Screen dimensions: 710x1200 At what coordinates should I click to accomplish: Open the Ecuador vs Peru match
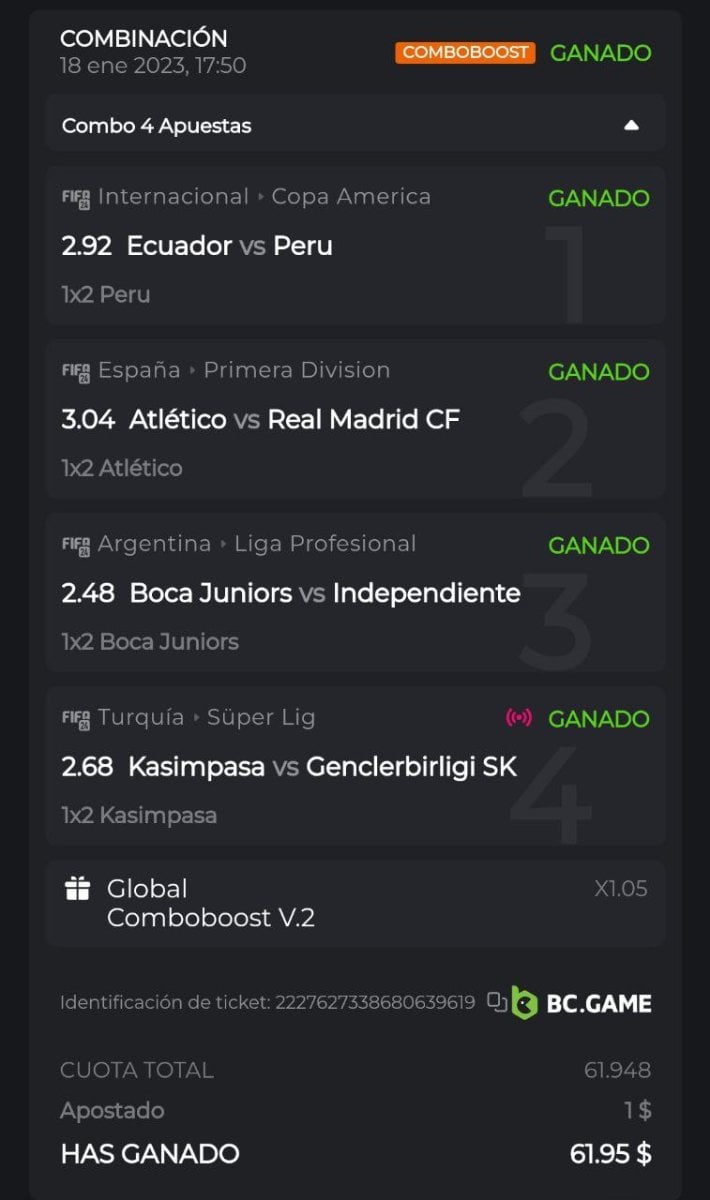pyautogui.click(x=230, y=246)
